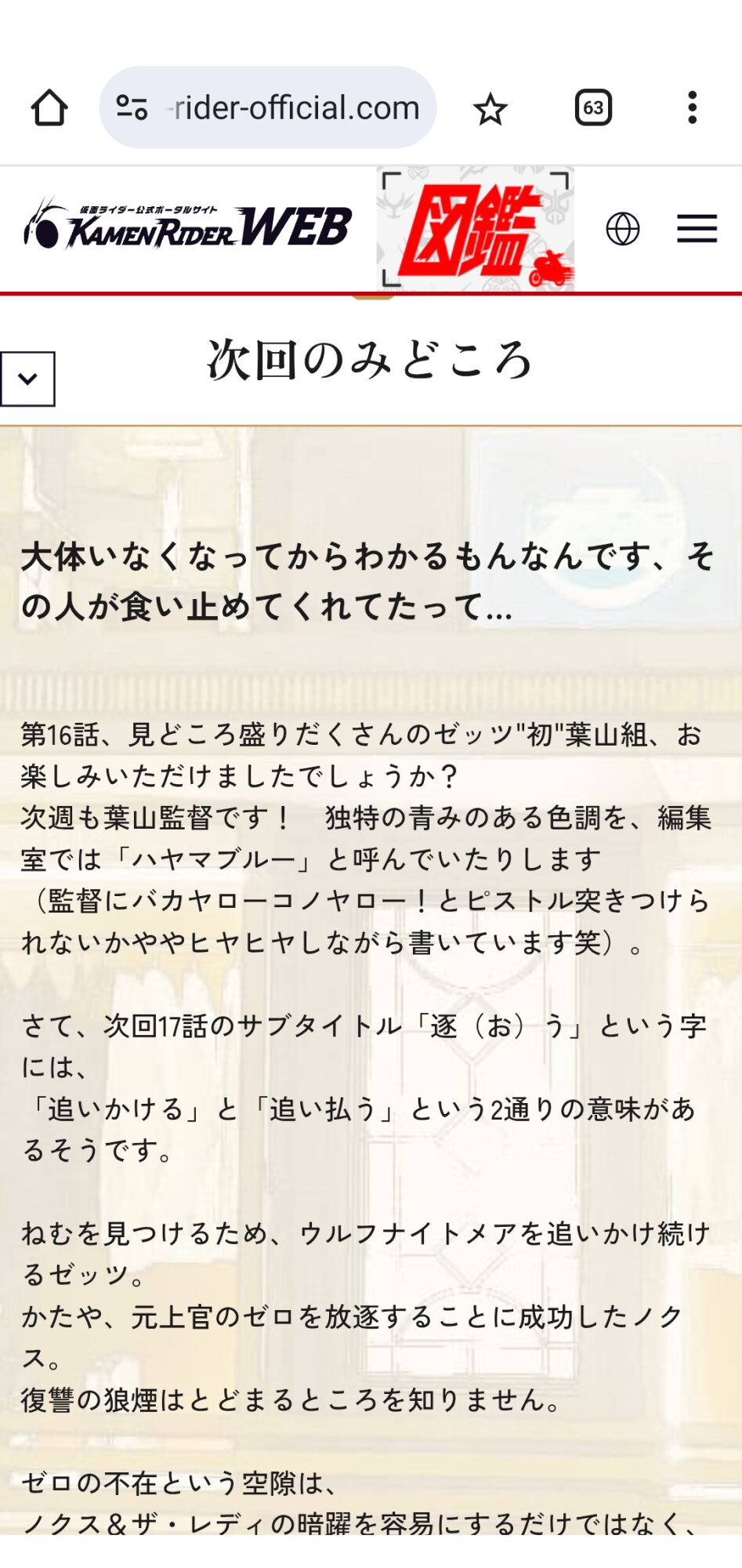Open the browser overflow menu
Viewport: 742px width, 1568px height.
[692, 107]
